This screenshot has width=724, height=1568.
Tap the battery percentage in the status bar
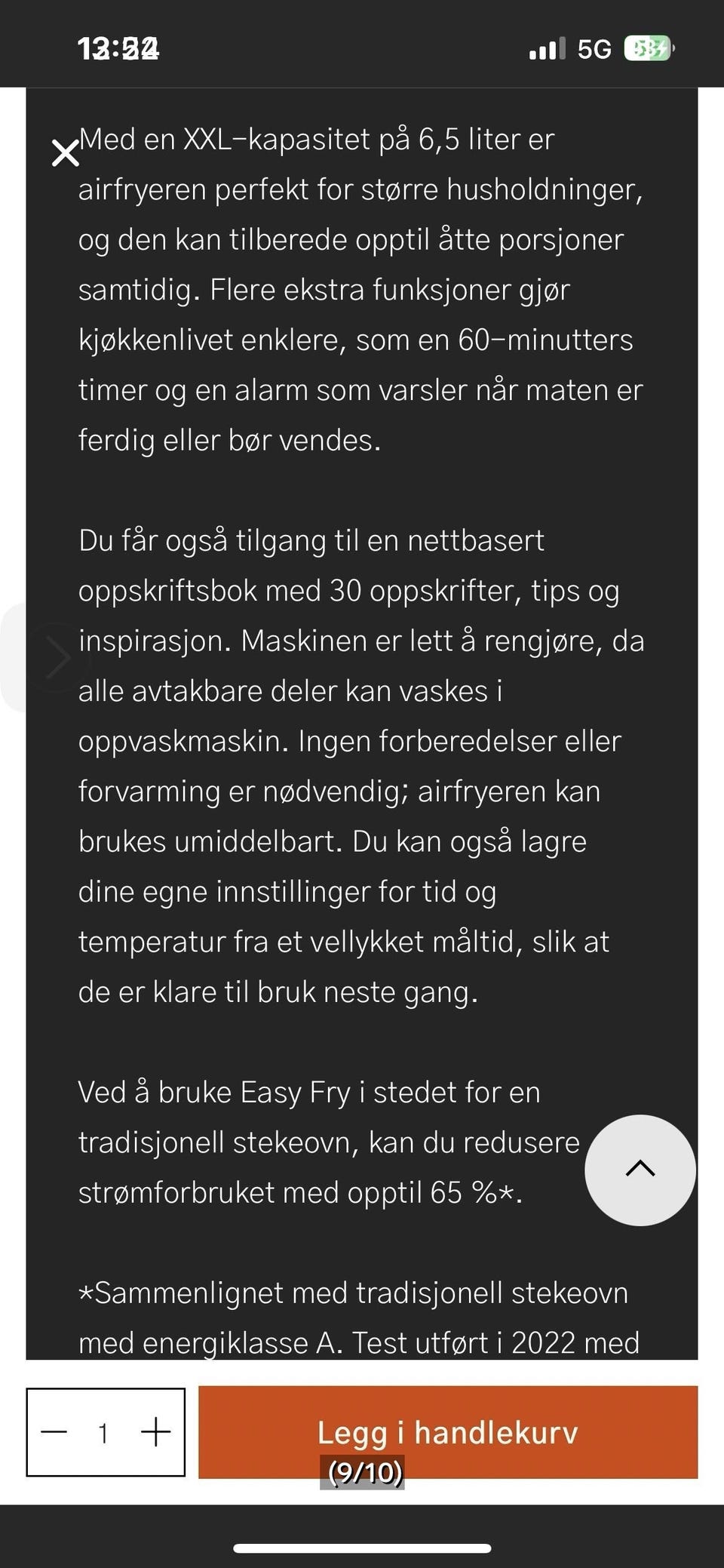pyautogui.click(x=643, y=48)
